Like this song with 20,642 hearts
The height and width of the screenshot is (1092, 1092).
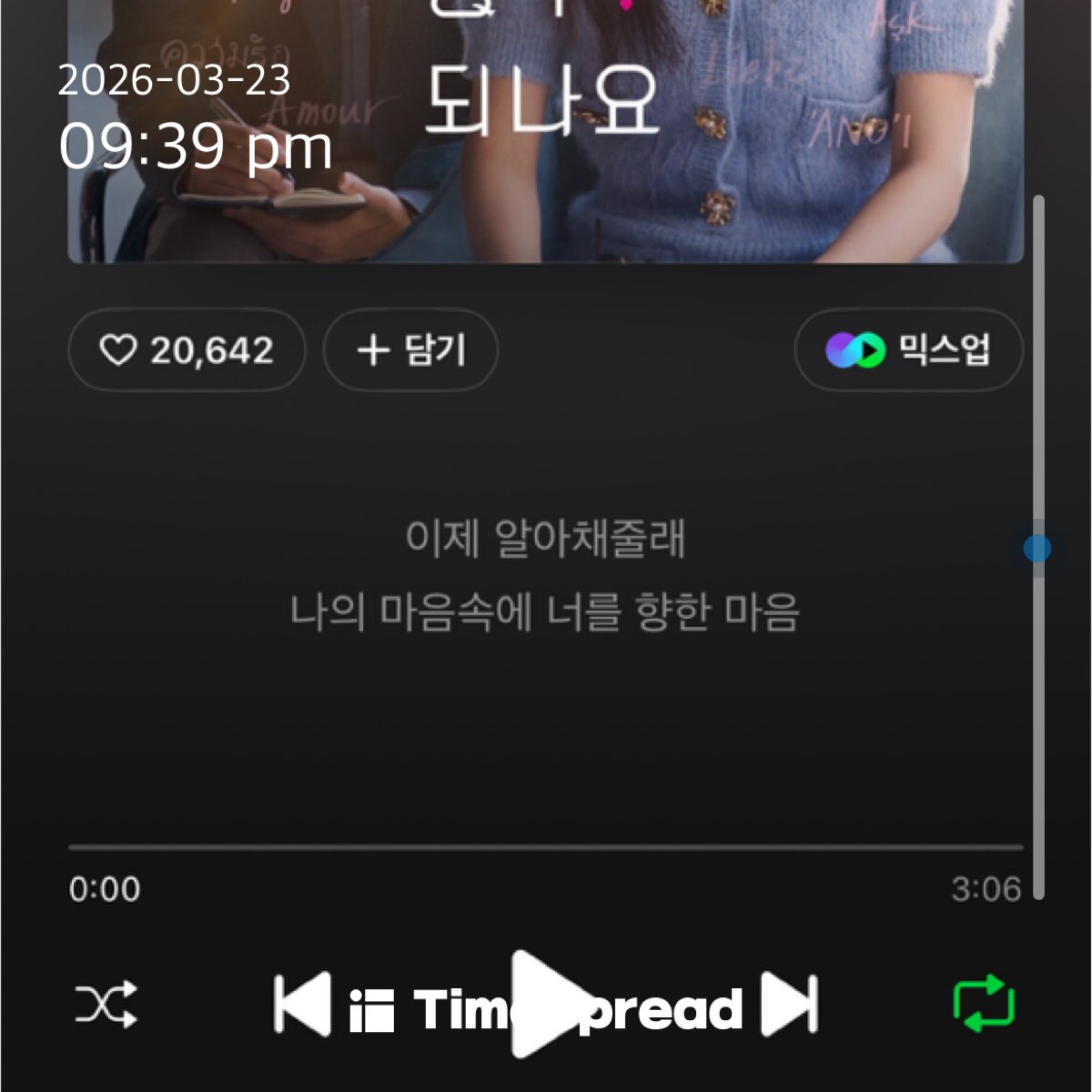[187, 350]
